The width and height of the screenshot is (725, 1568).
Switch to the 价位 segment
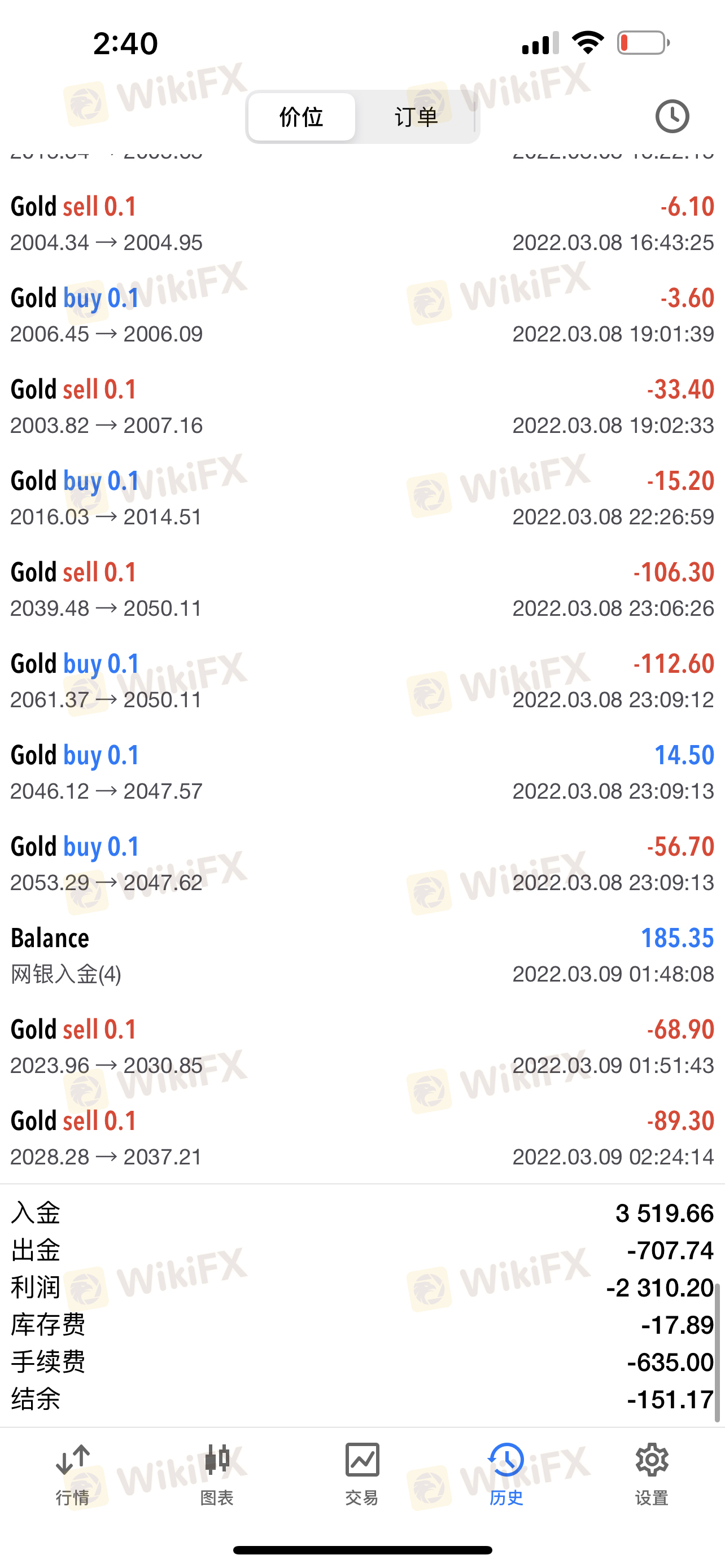pos(302,117)
